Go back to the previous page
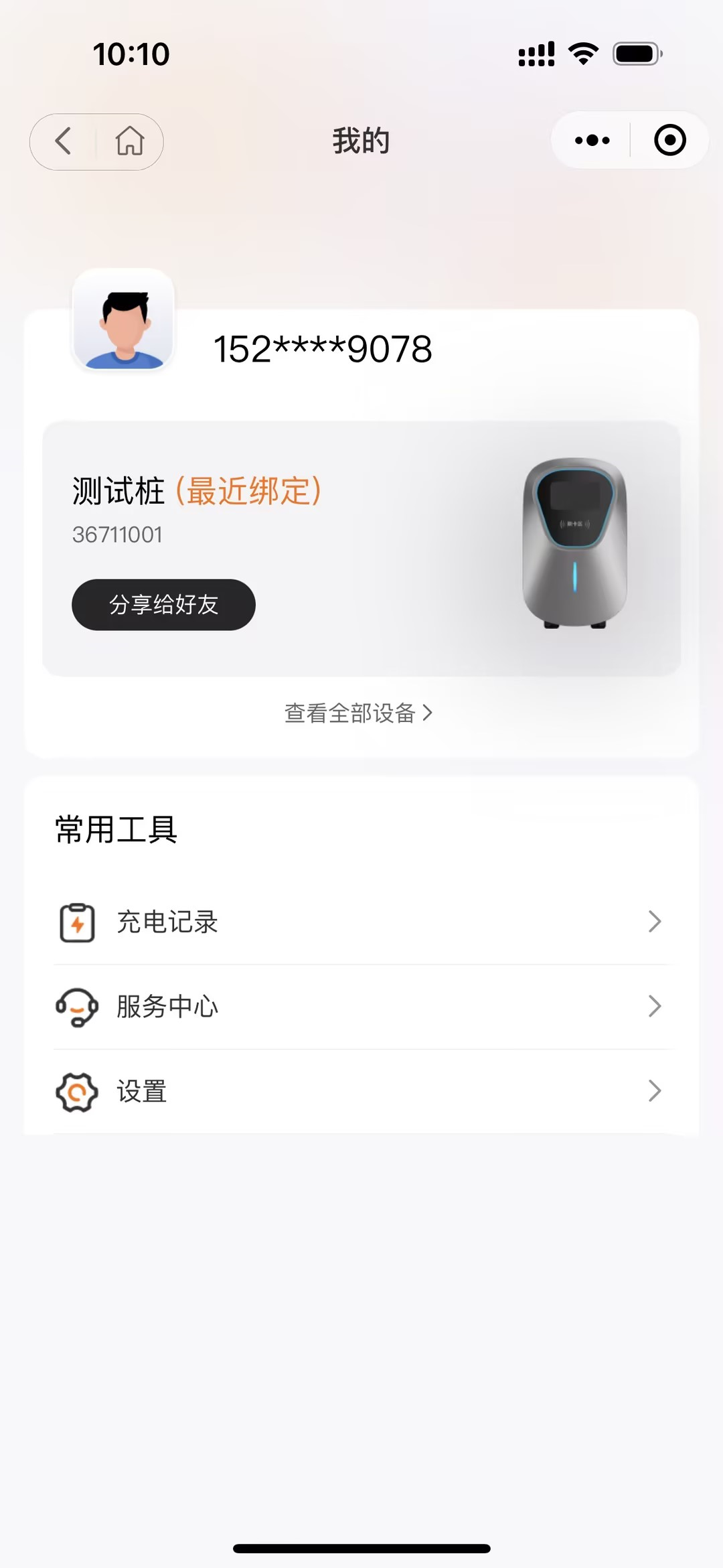Viewport: 723px width, 1568px height. [64, 141]
